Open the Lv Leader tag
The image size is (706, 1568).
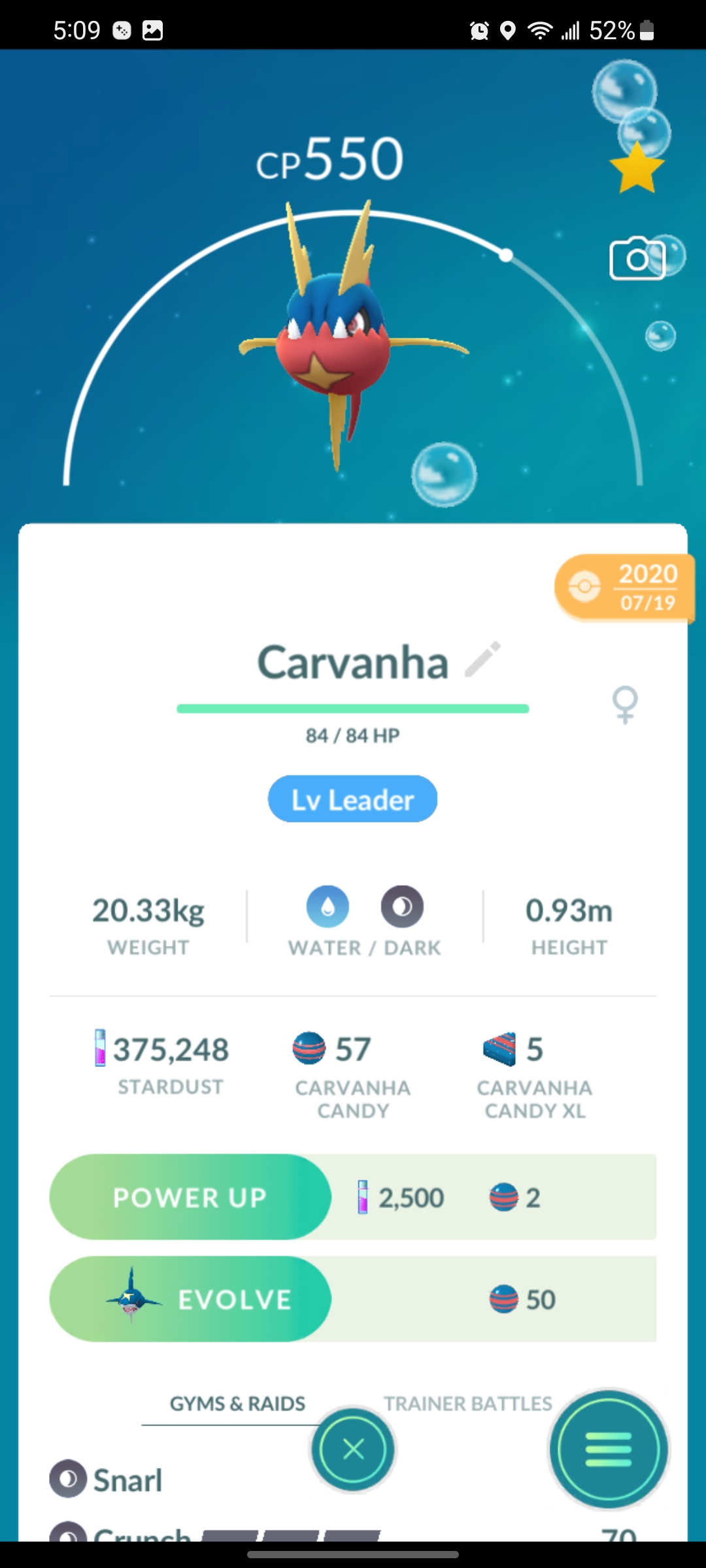click(352, 799)
